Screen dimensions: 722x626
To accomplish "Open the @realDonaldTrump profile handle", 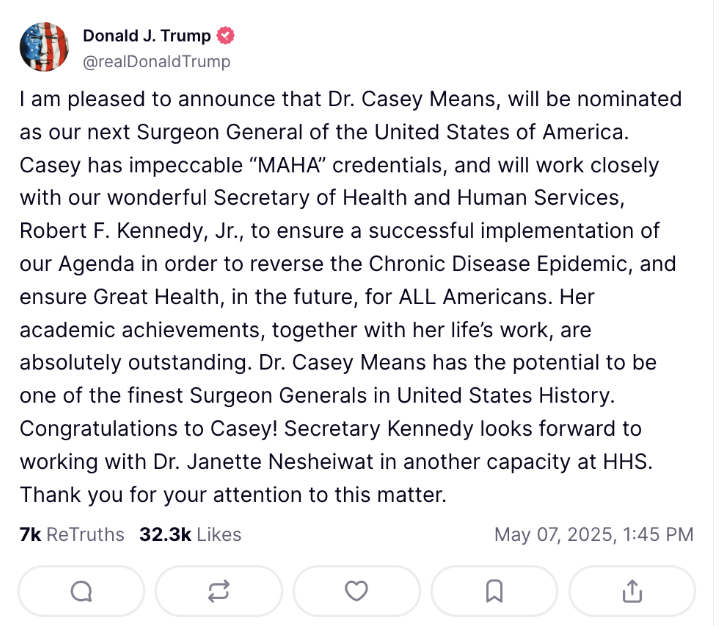I will (x=156, y=61).
